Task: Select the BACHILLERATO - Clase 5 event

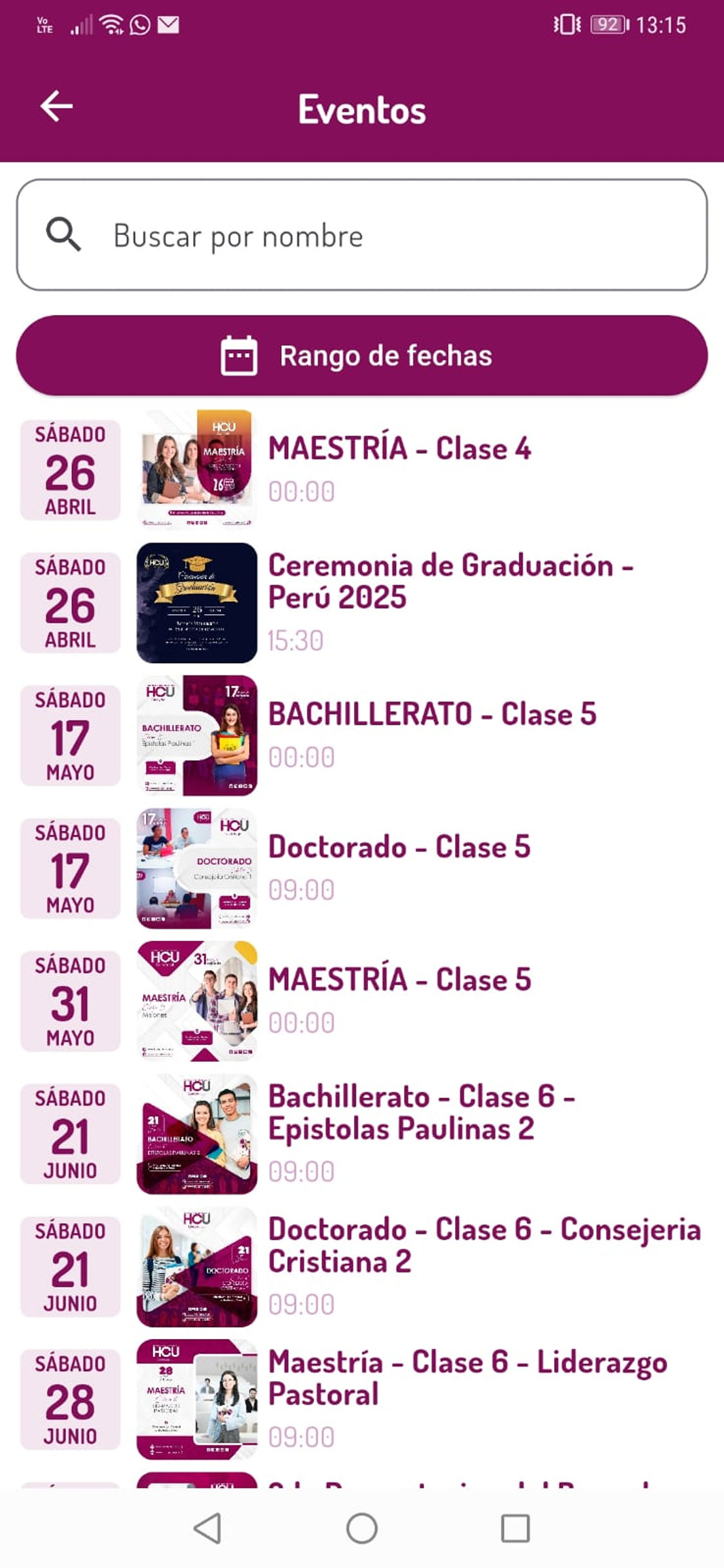Action: pyautogui.click(x=432, y=714)
